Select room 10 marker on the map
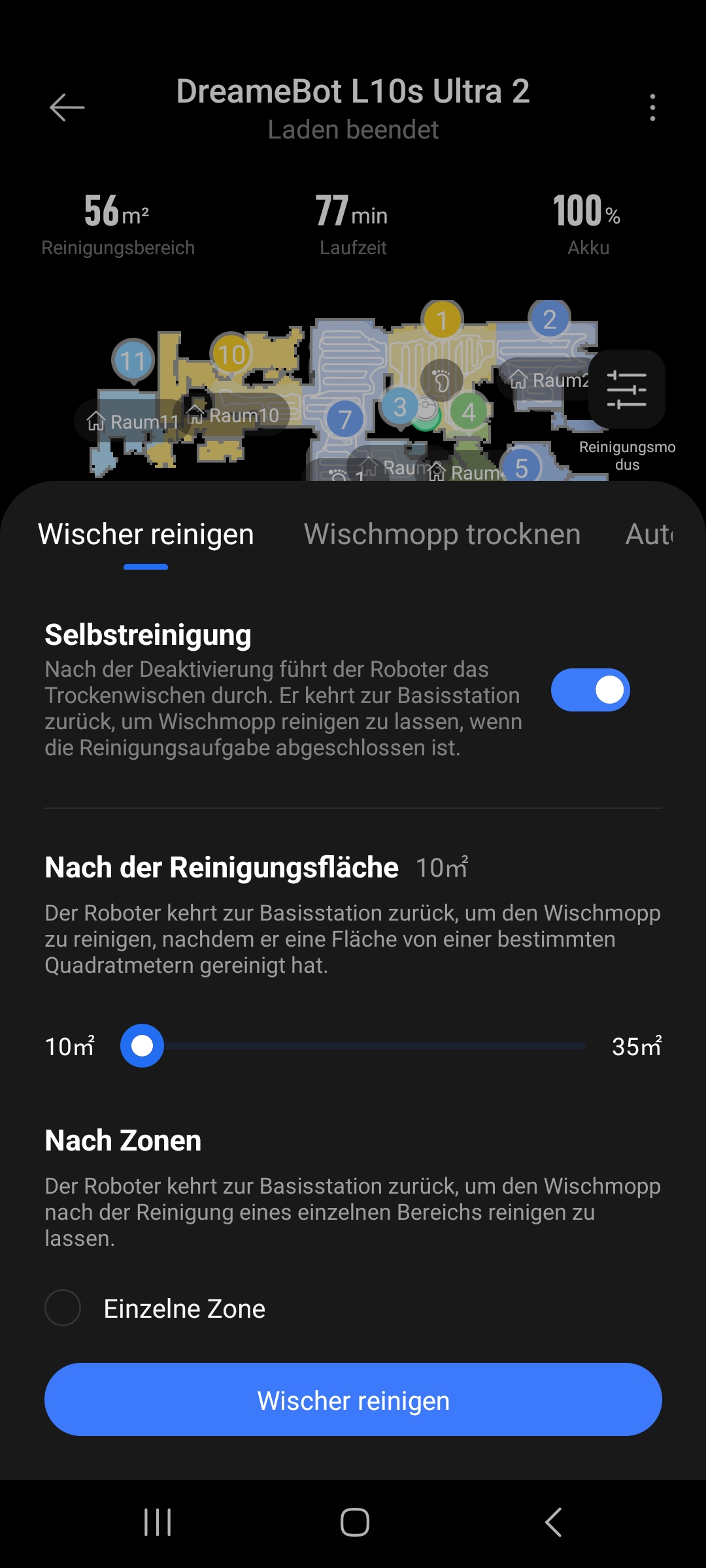Viewport: 706px width, 1568px height. pos(231,355)
